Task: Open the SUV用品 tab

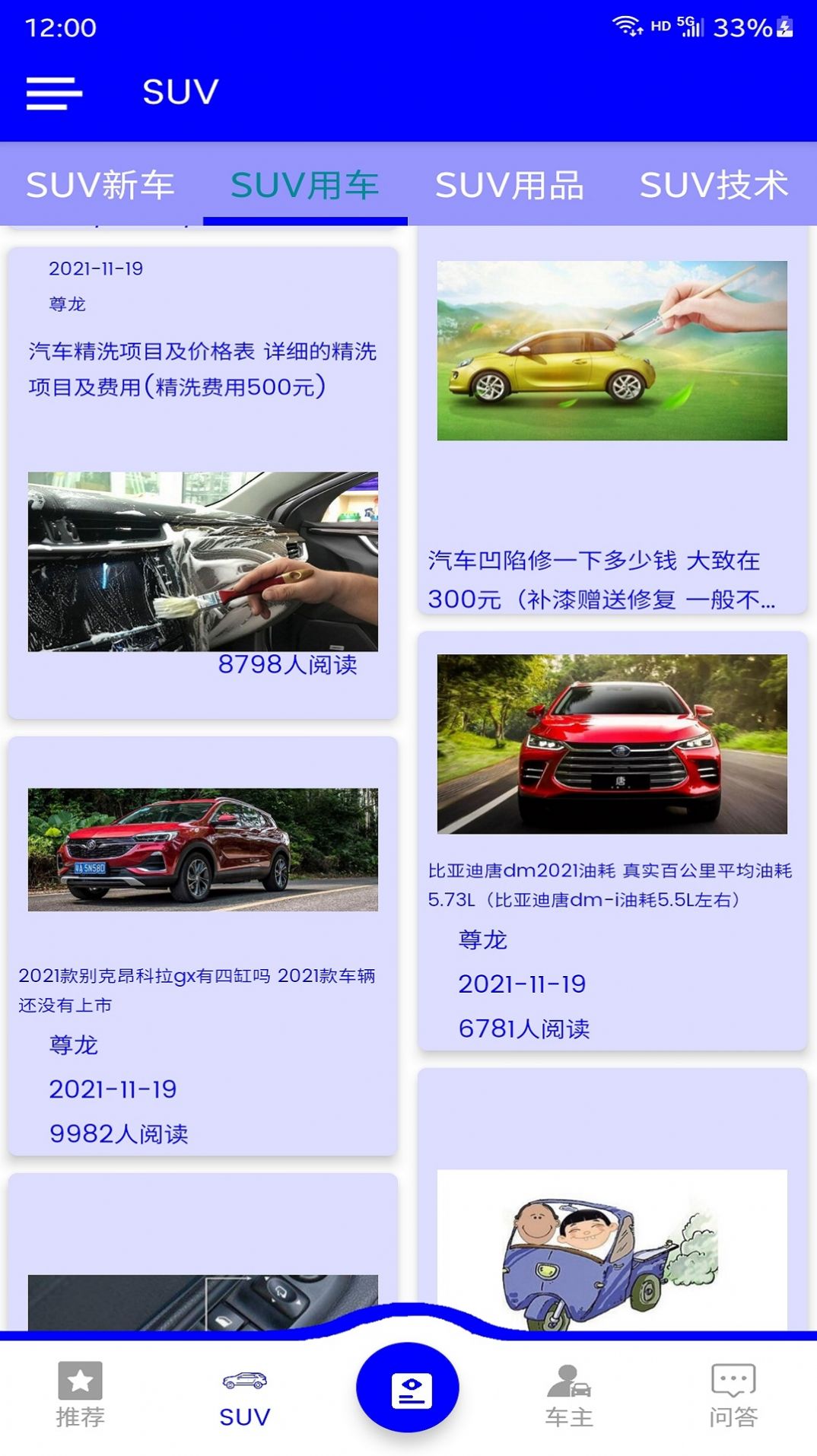Action: click(x=509, y=184)
